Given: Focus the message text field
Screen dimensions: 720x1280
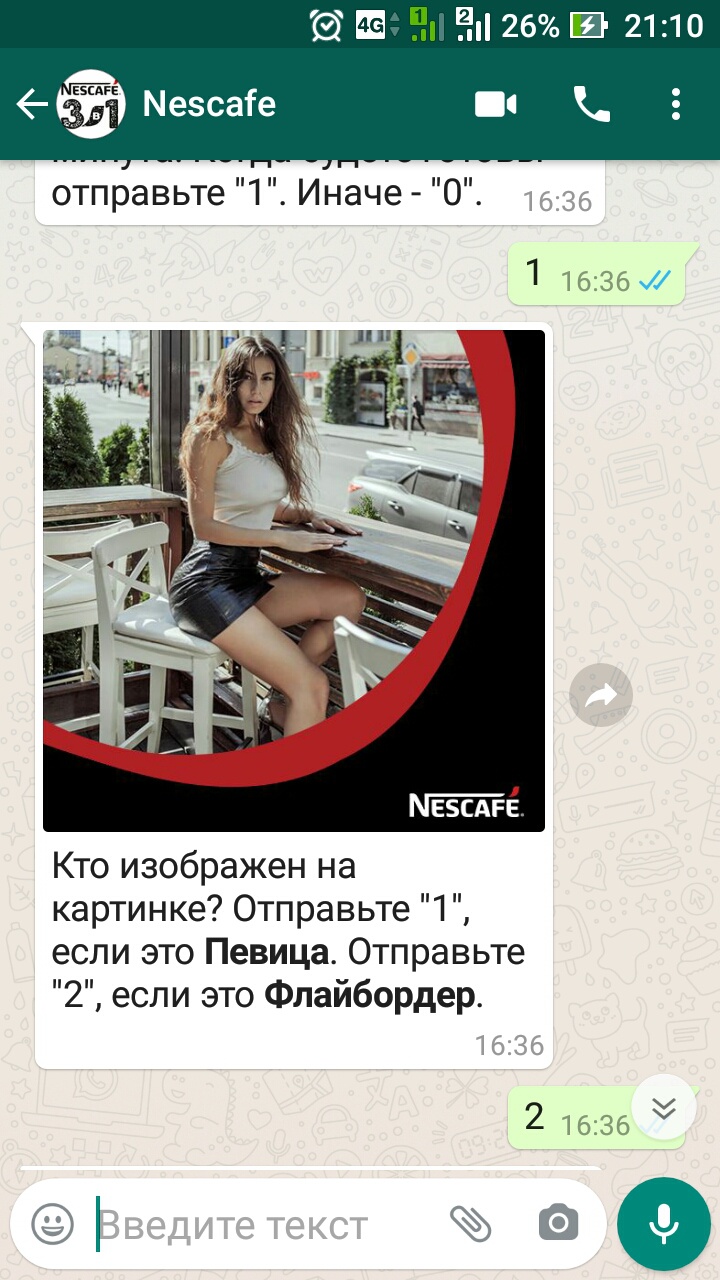Looking at the screenshot, I should pyautogui.click(x=260, y=1224).
